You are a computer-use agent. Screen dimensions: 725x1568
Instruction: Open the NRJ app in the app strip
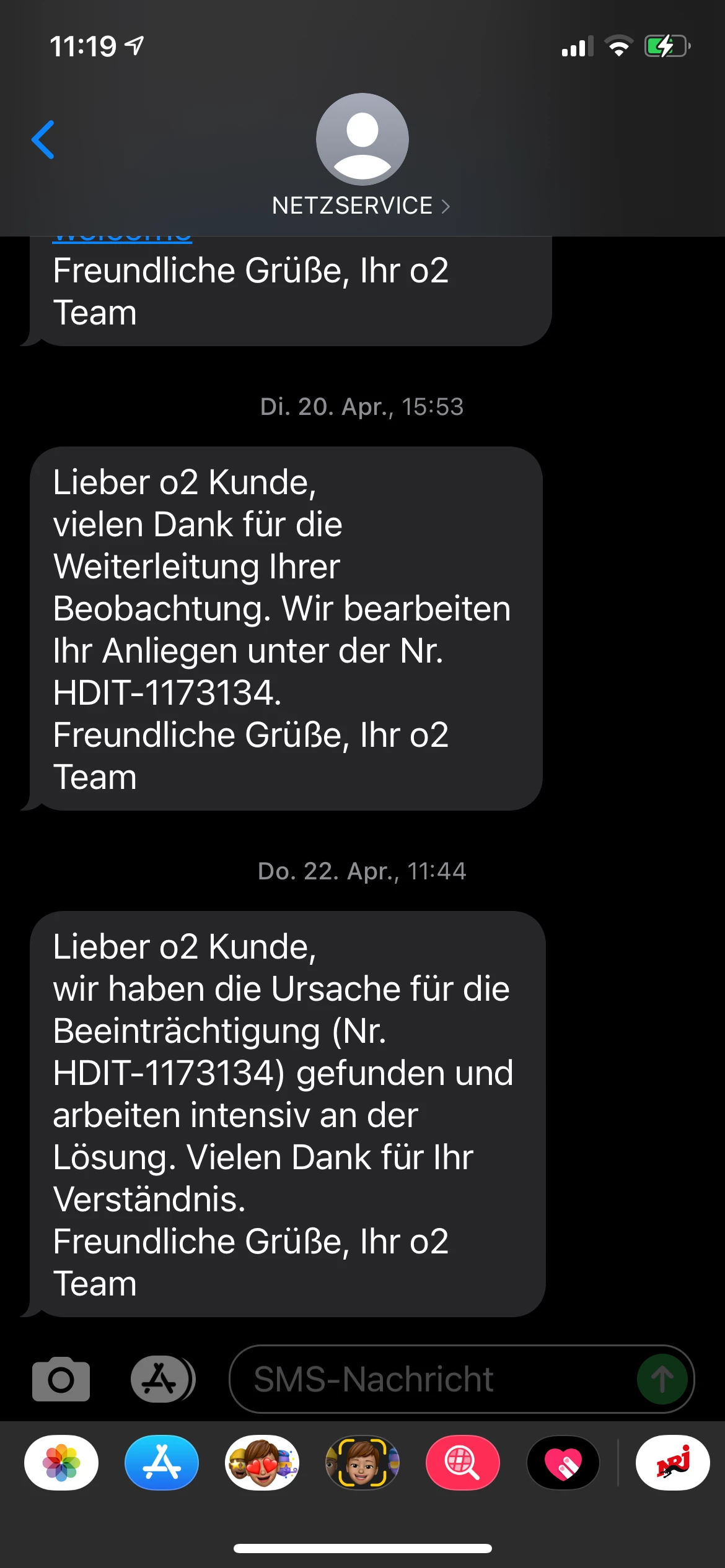tap(672, 1463)
